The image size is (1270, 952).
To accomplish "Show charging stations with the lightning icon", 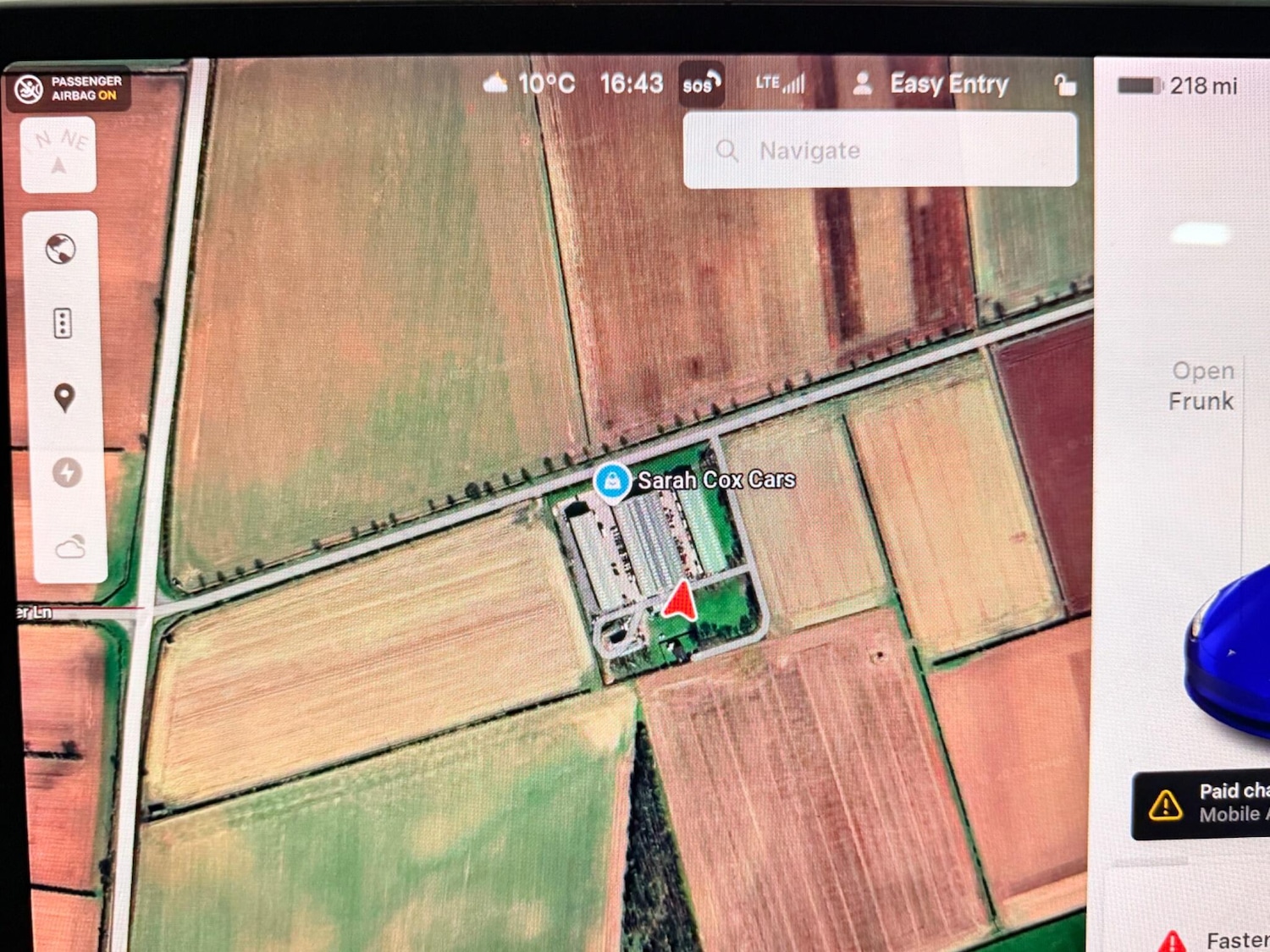I will pyautogui.click(x=67, y=472).
